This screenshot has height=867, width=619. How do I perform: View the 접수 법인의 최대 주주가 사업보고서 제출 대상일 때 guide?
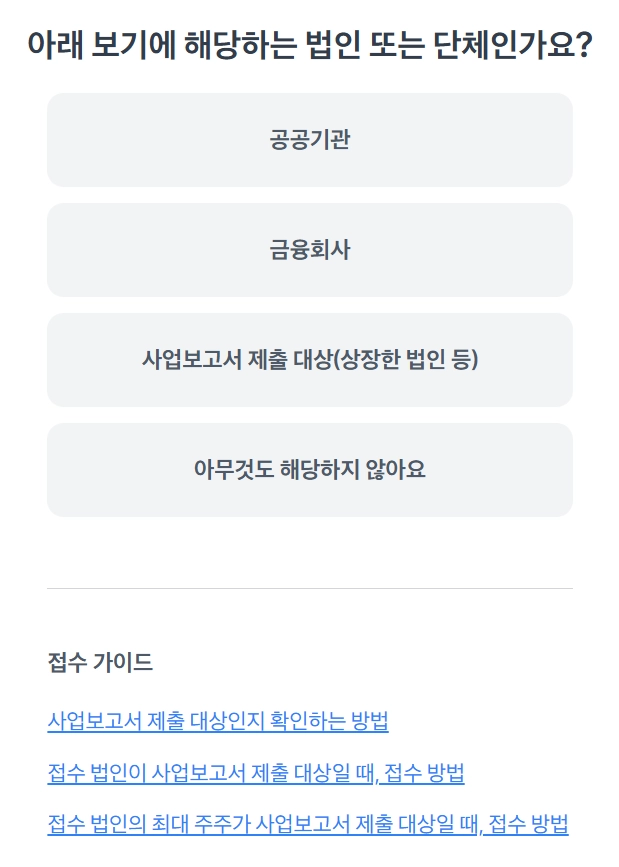[x=308, y=825]
